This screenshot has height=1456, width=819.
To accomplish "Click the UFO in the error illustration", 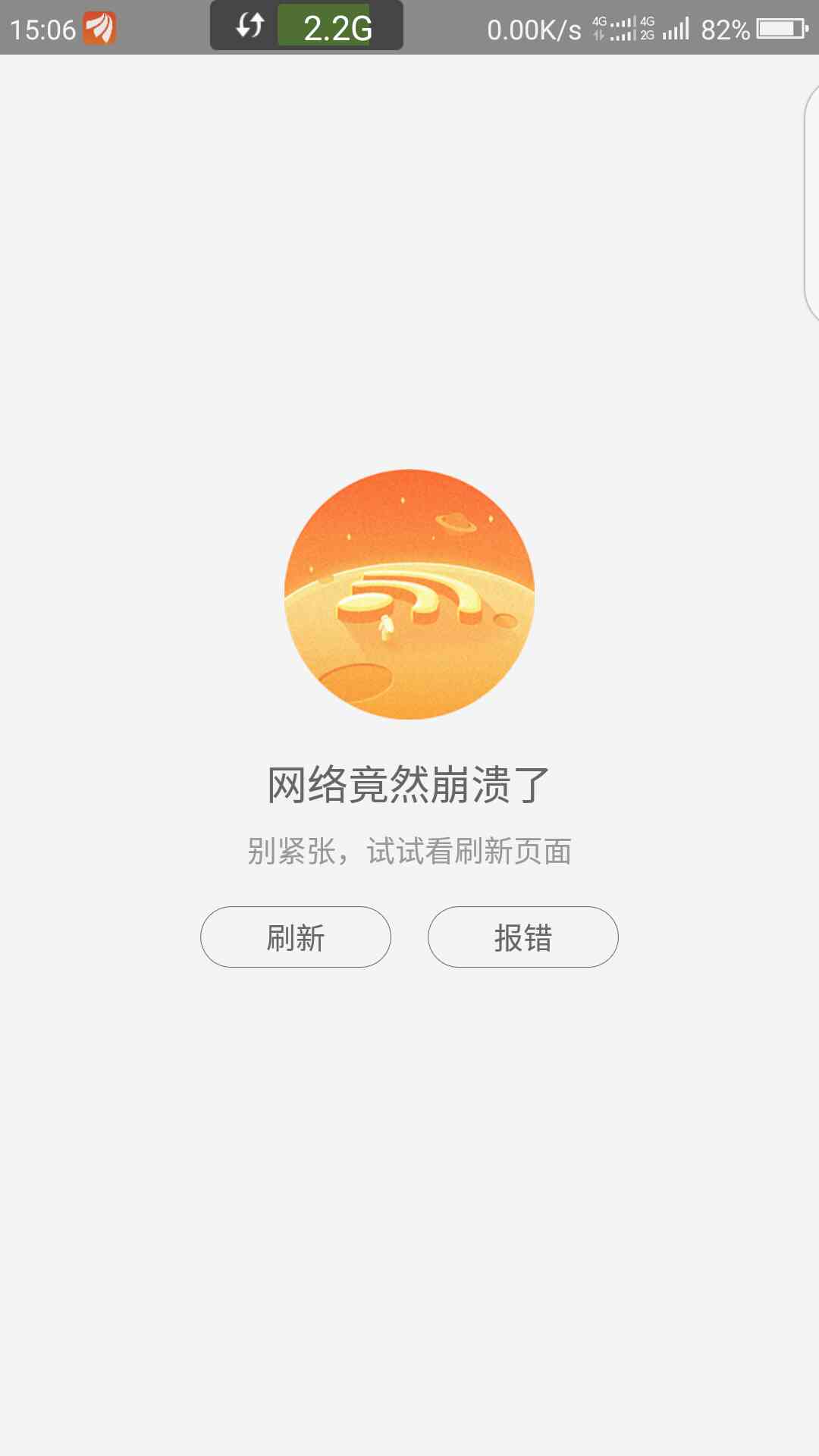I will pos(455,523).
